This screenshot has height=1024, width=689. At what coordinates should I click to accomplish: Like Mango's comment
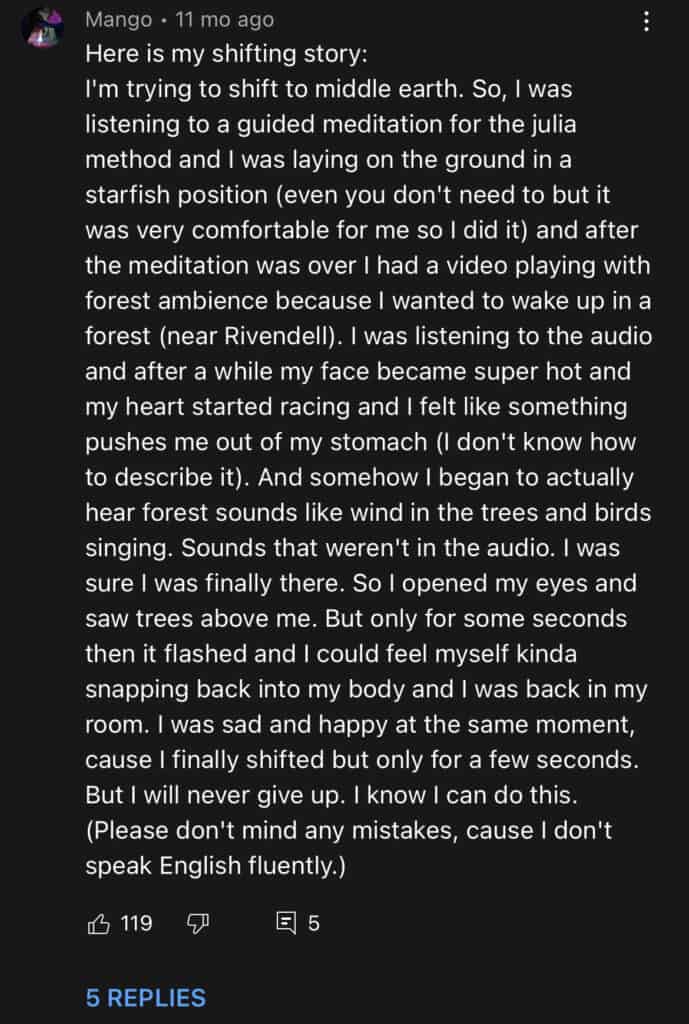(100, 923)
